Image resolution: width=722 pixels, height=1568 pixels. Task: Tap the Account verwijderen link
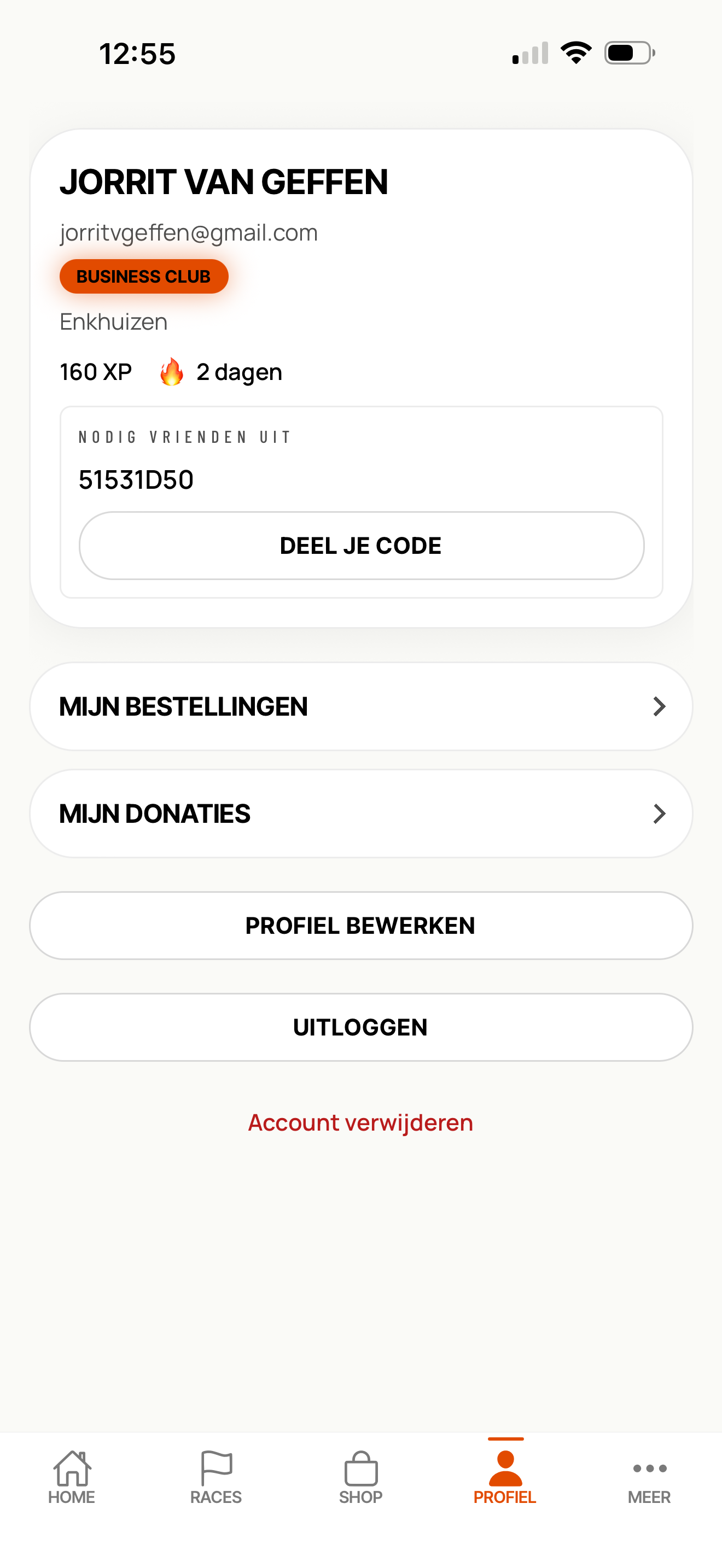(x=360, y=1122)
